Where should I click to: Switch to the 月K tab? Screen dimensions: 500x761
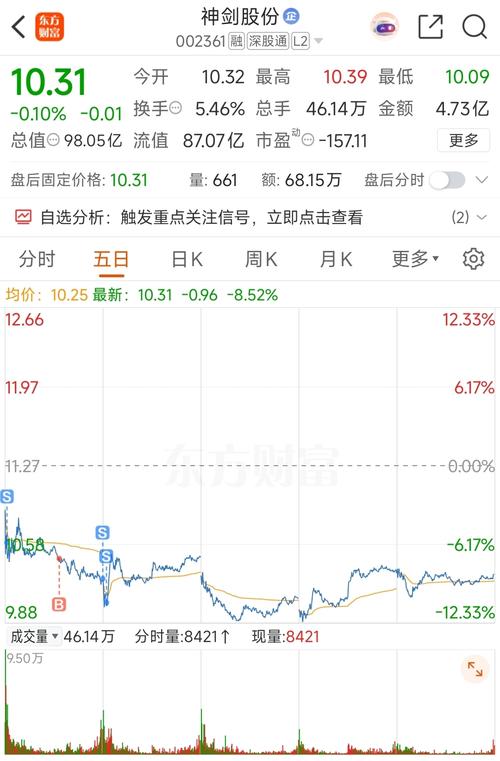pos(336,259)
